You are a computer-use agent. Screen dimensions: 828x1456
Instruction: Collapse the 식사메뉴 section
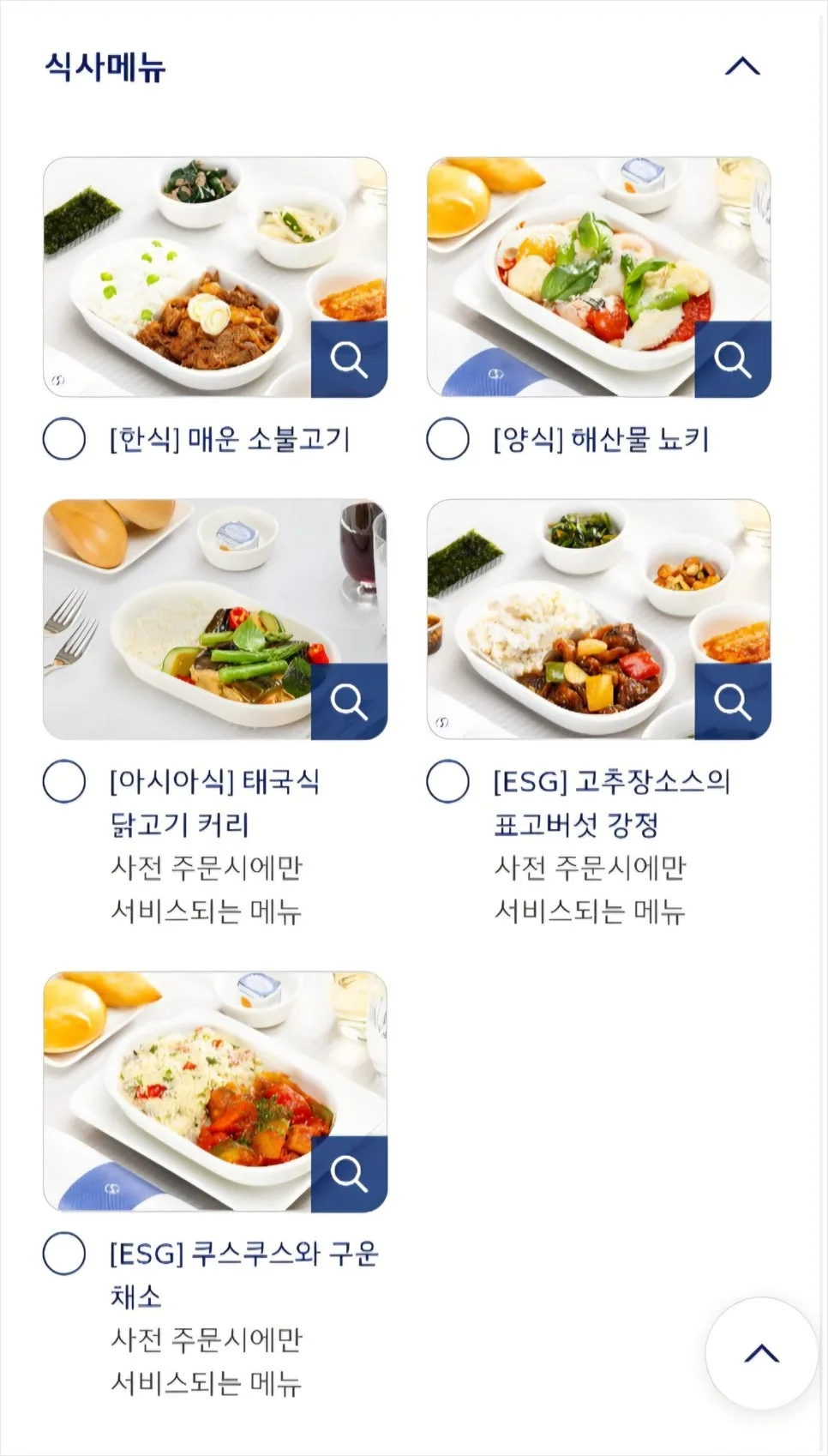pyautogui.click(x=742, y=66)
